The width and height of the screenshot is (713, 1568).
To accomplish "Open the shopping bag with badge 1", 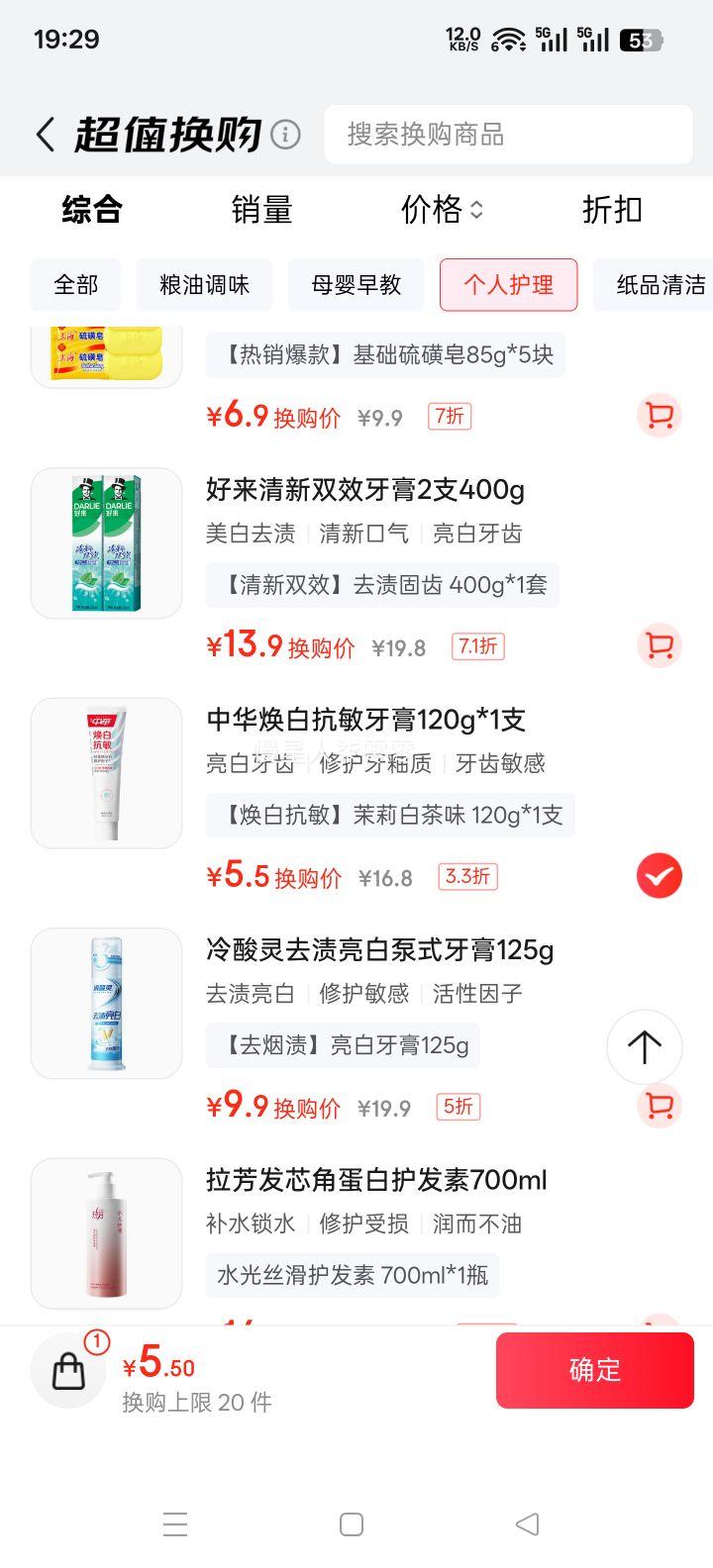I will [x=67, y=1370].
